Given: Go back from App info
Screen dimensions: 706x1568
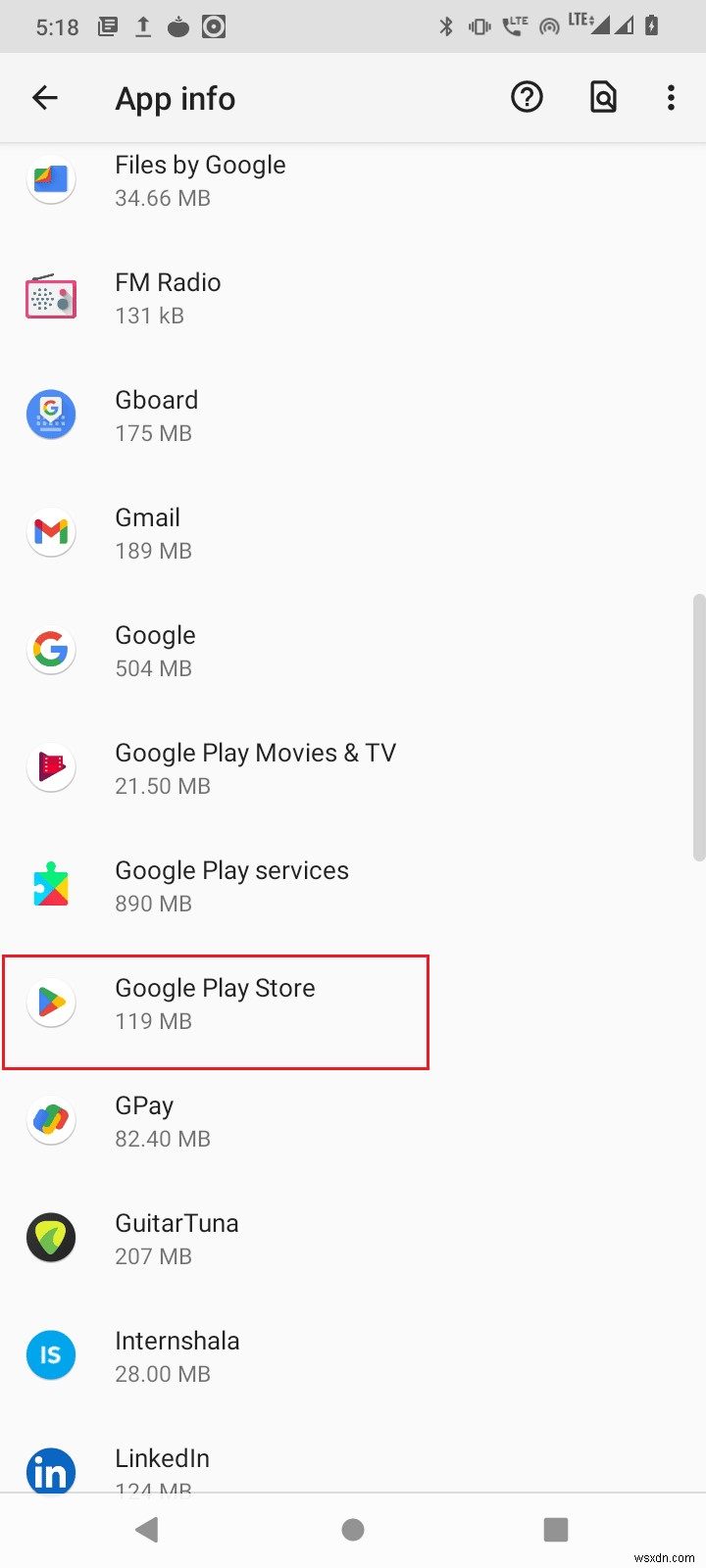Looking at the screenshot, I should pyautogui.click(x=45, y=98).
